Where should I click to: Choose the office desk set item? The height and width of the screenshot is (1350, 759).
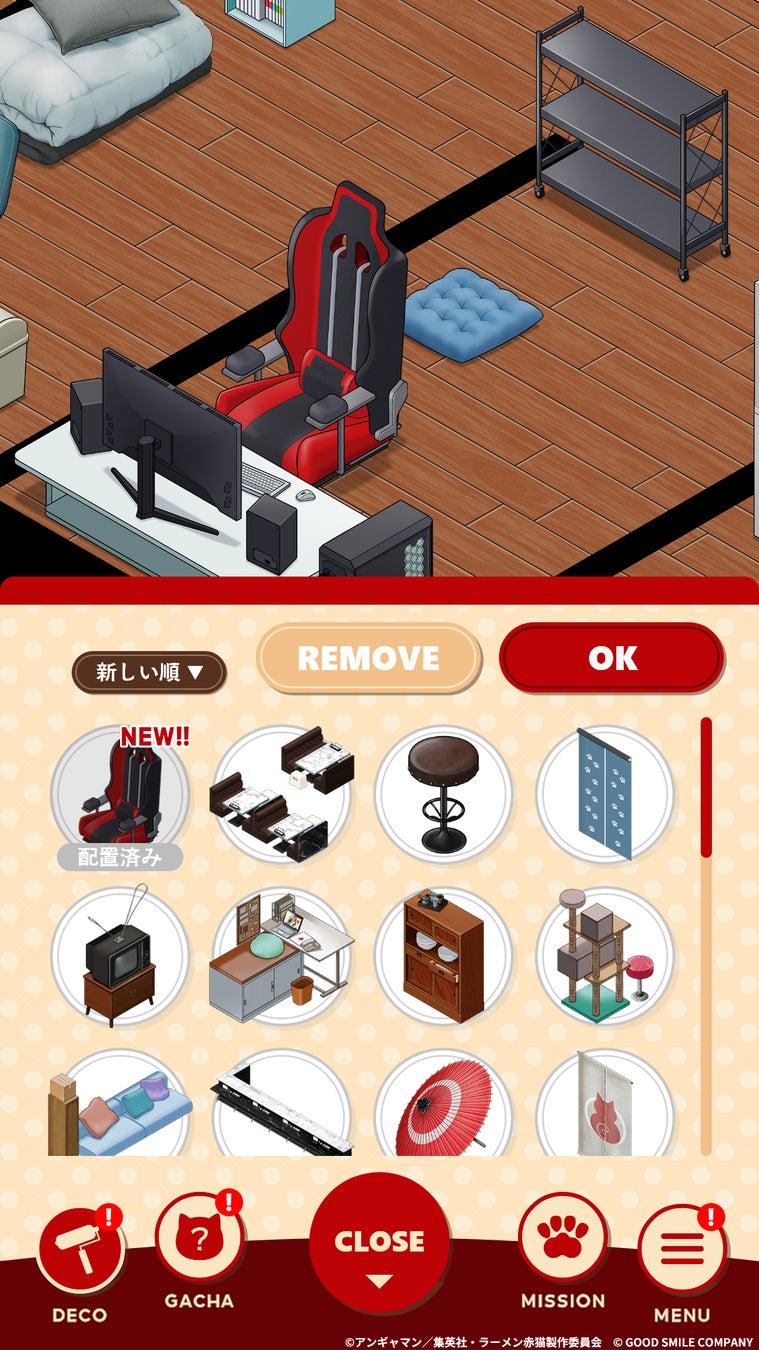tap(281, 957)
